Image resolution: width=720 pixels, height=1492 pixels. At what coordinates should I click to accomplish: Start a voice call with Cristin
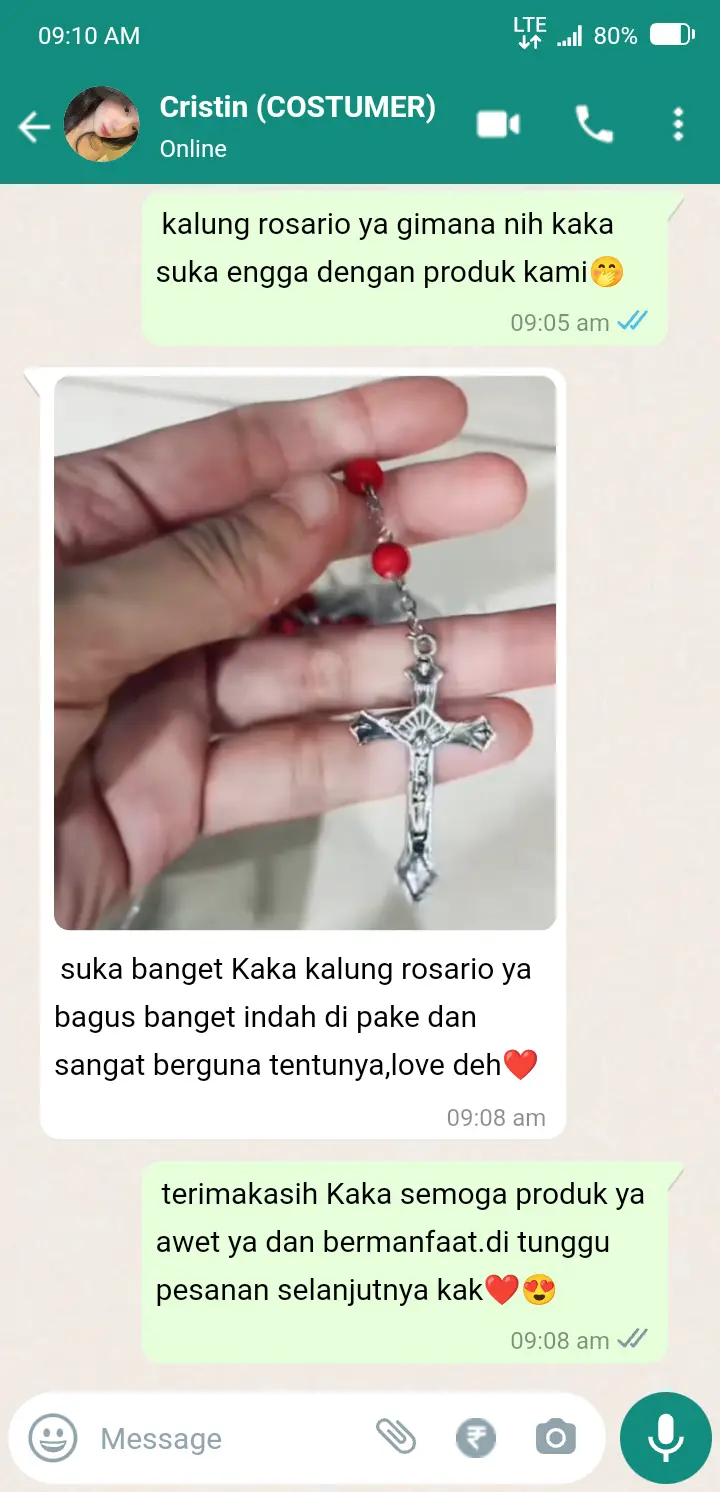tap(593, 125)
